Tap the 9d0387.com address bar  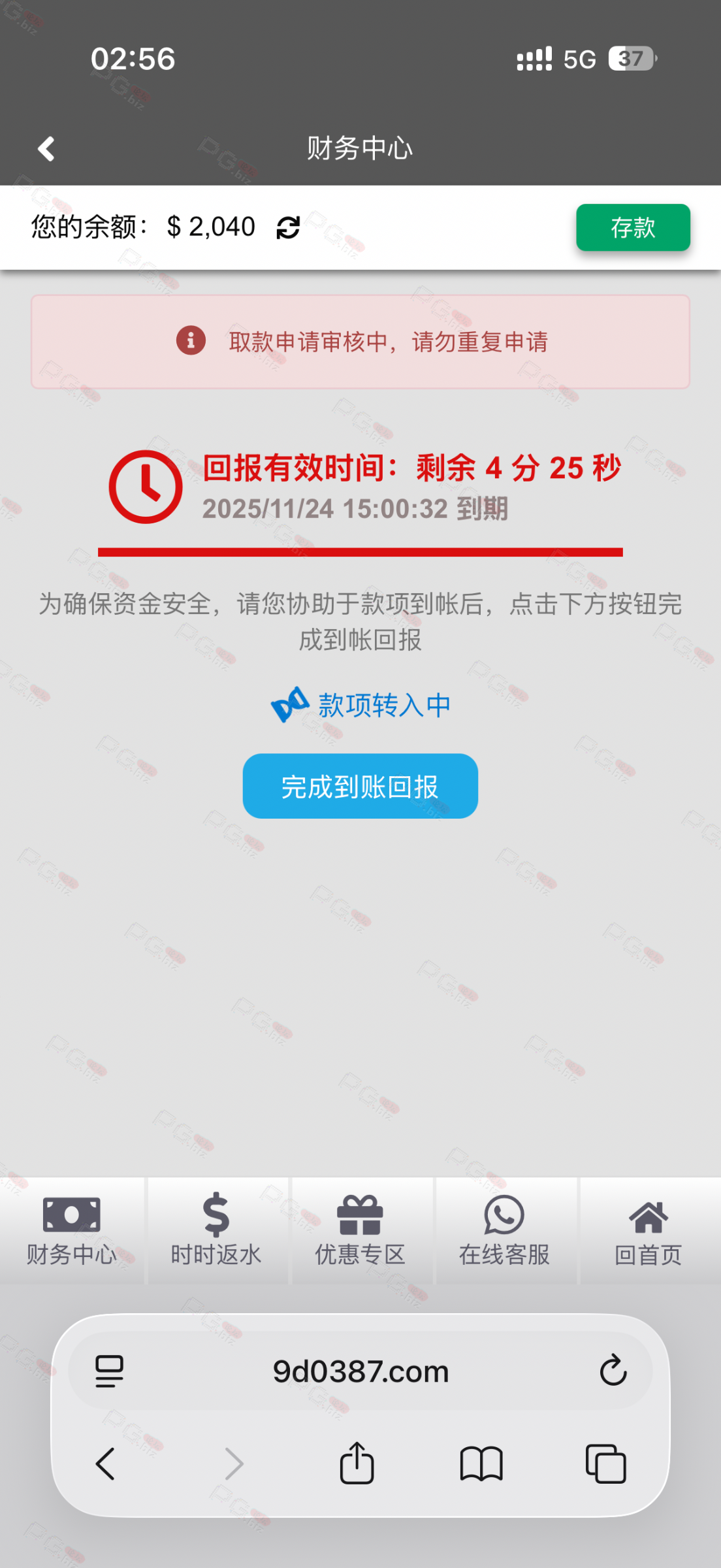(360, 1371)
